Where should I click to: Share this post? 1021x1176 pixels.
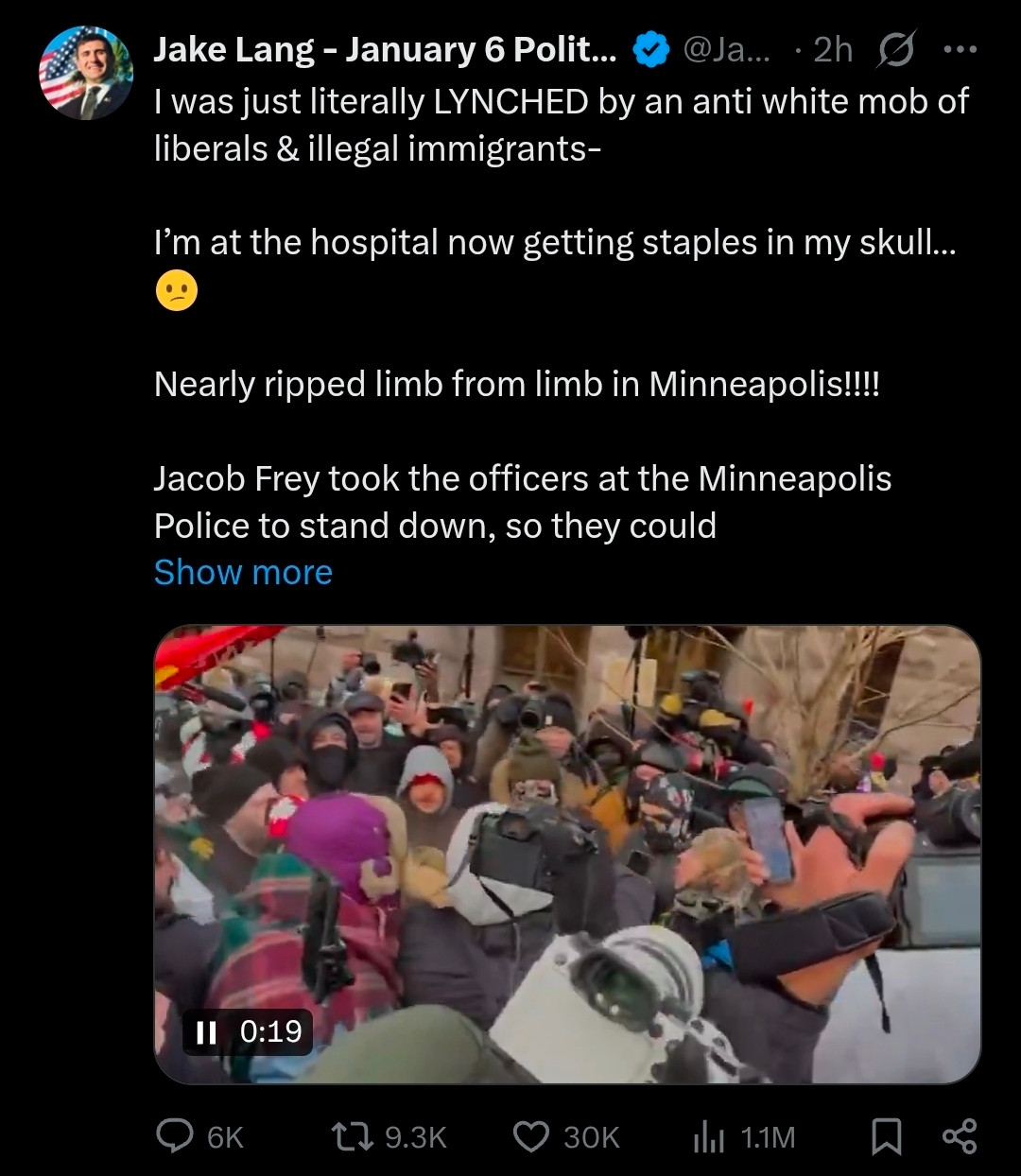960,1136
